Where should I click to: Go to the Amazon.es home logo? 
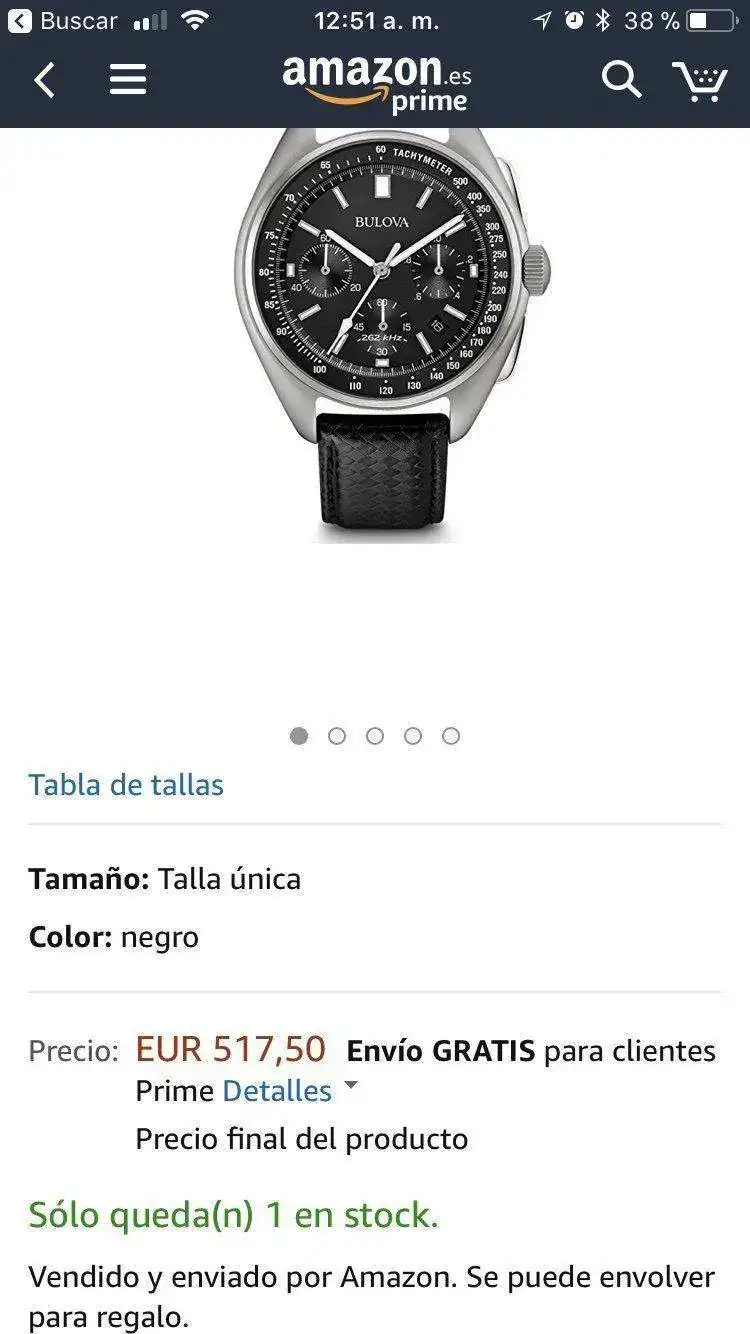coord(376,84)
